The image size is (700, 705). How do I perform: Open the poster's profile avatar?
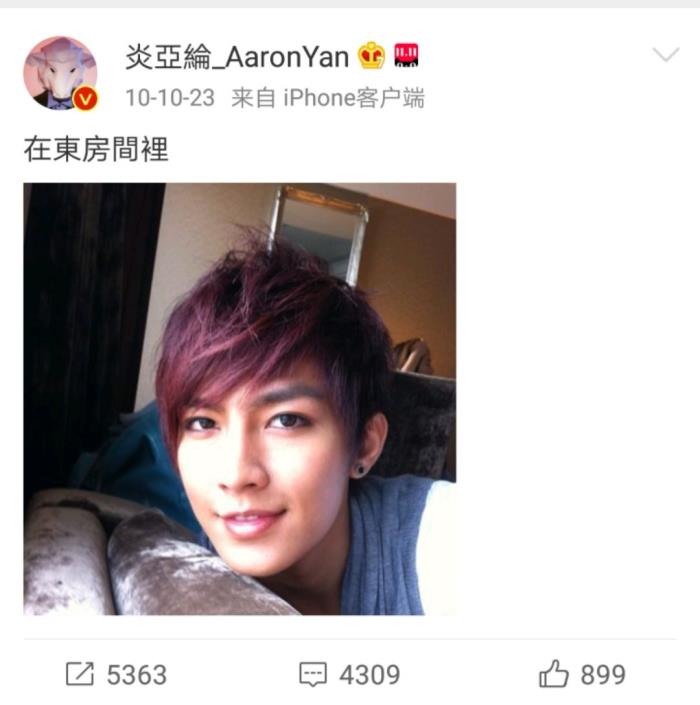click(x=60, y=73)
